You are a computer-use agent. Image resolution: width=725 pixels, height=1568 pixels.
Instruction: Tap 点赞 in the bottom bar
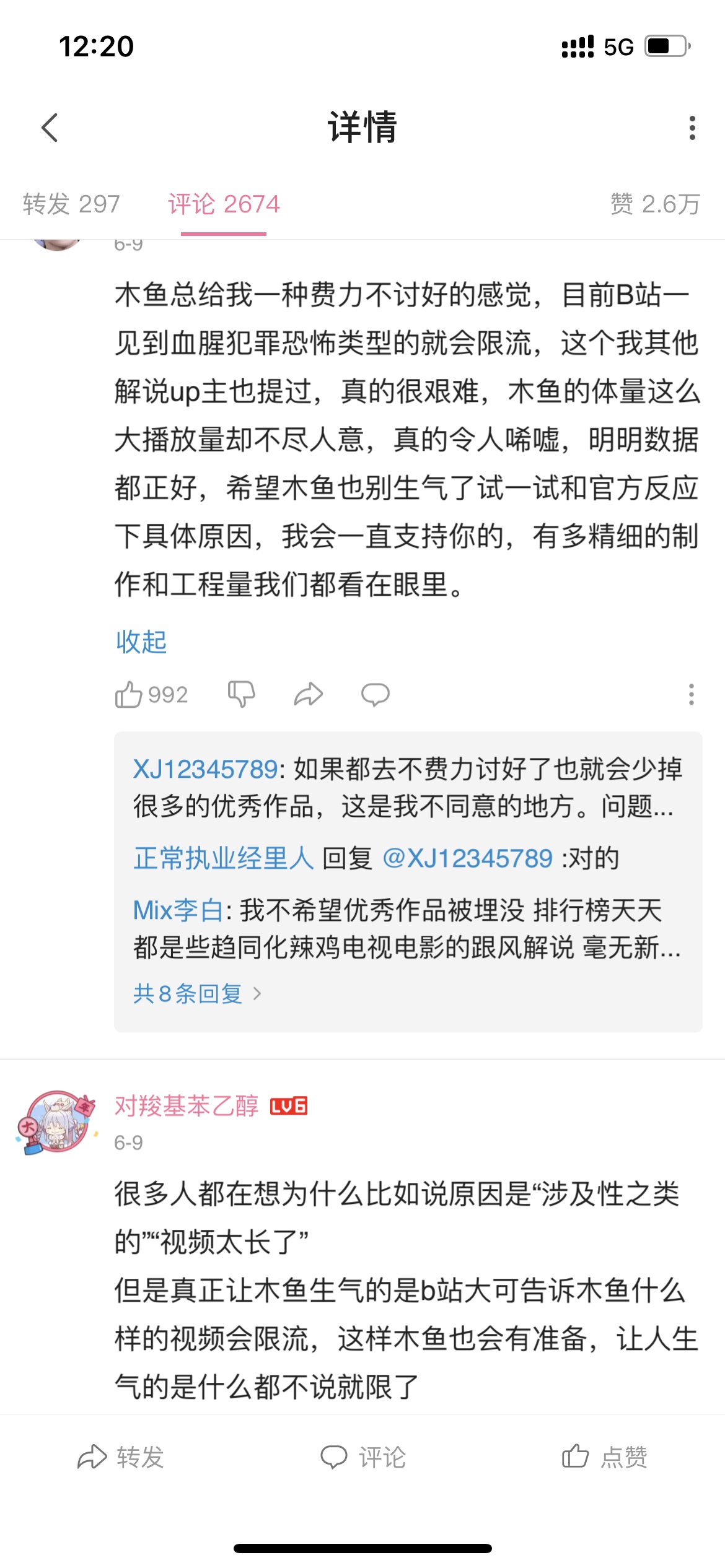point(605,1457)
